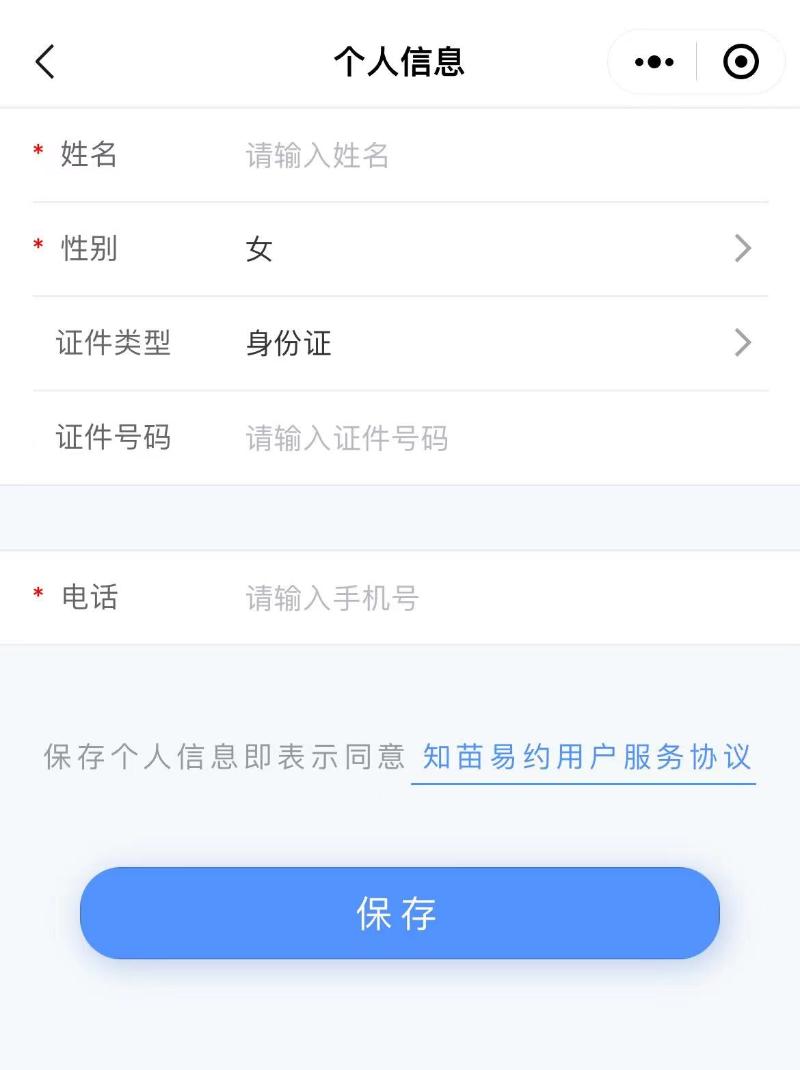Close the mini program via the circle icon
The width and height of the screenshot is (800, 1070).
(x=741, y=62)
